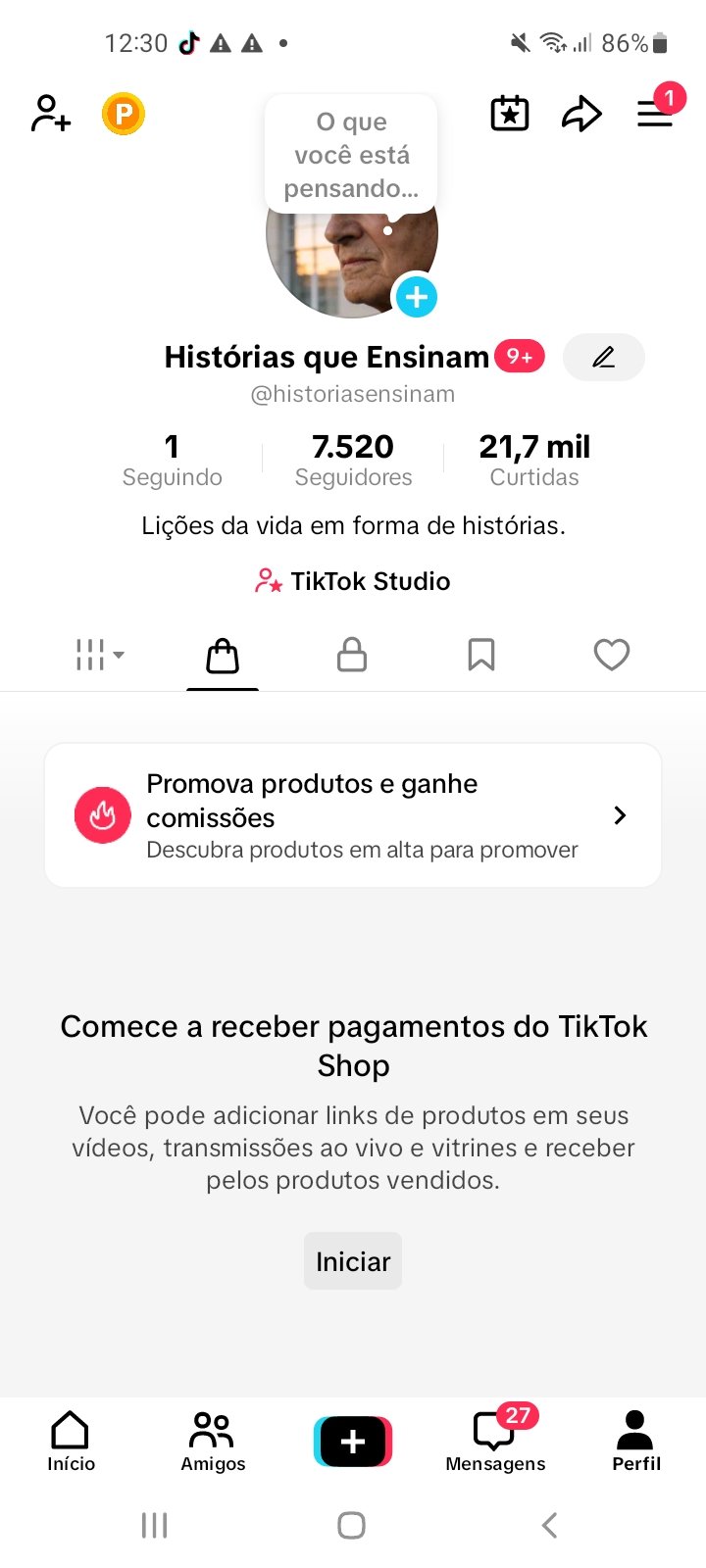
Task: View the Seguidores list
Action: [353, 461]
